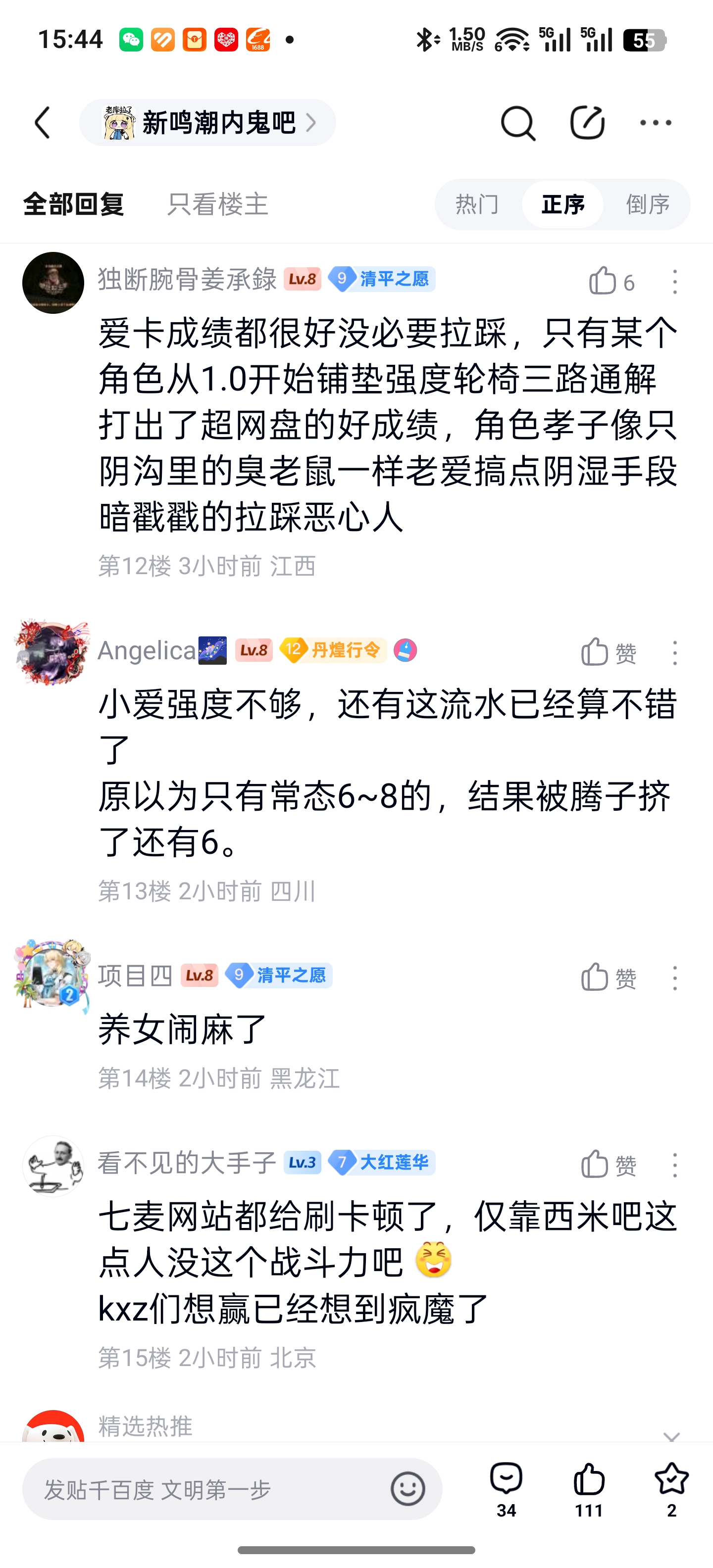Tap the compose post pencil icon
The width and height of the screenshot is (713, 1568).
587,122
